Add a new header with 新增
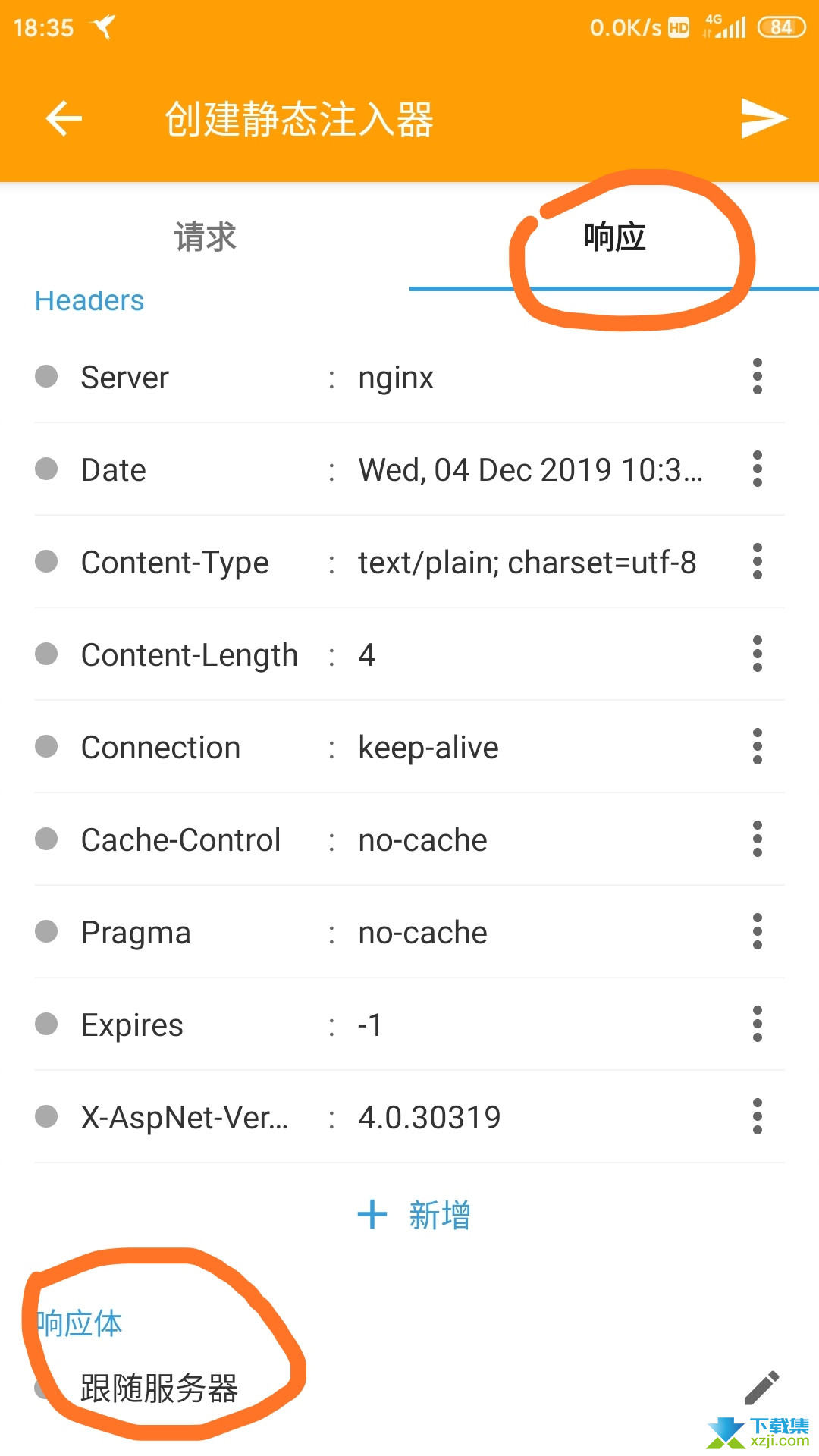 click(x=414, y=1215)
